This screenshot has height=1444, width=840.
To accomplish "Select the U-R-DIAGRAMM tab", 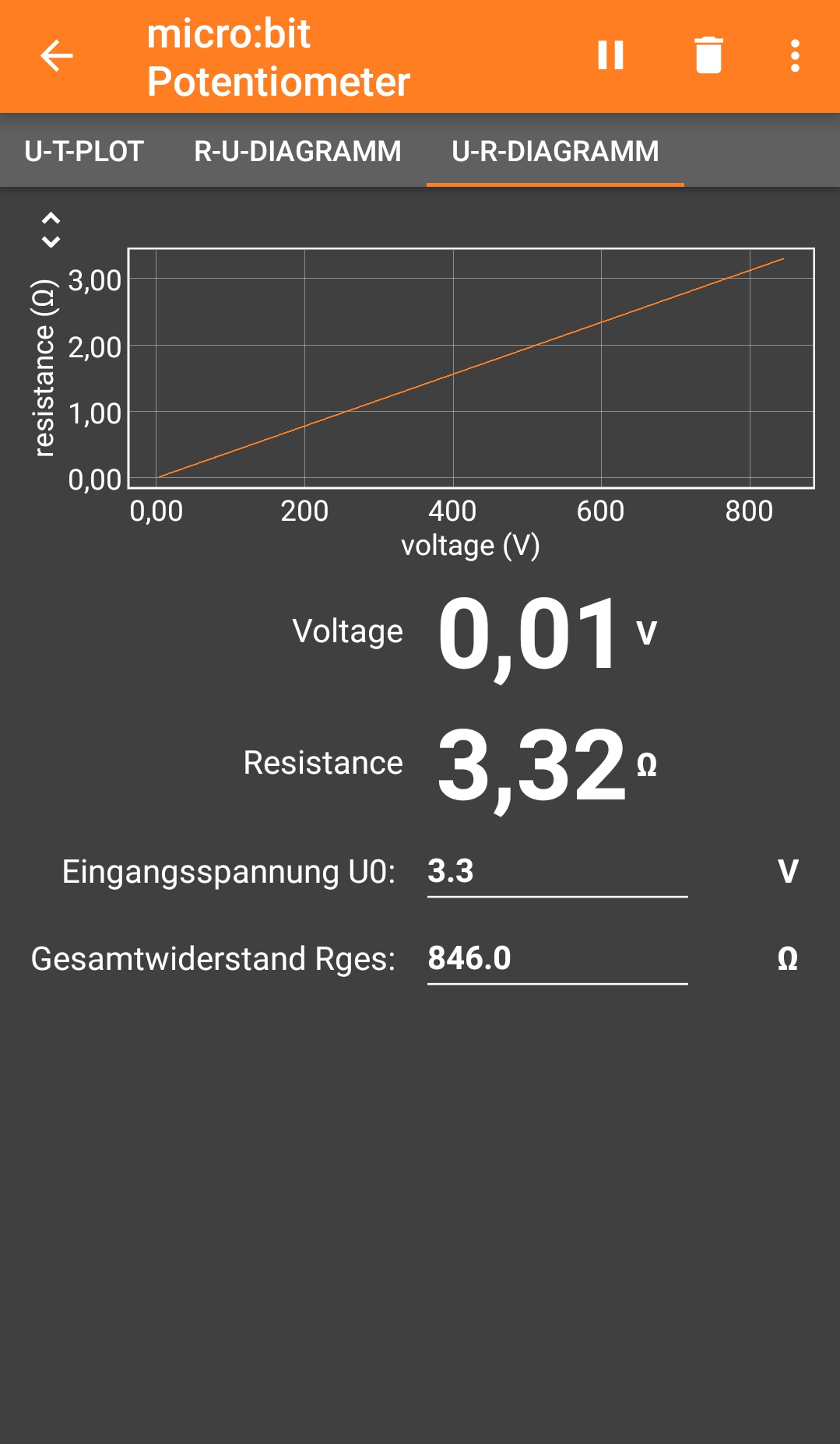I will [x=555, y=151].
